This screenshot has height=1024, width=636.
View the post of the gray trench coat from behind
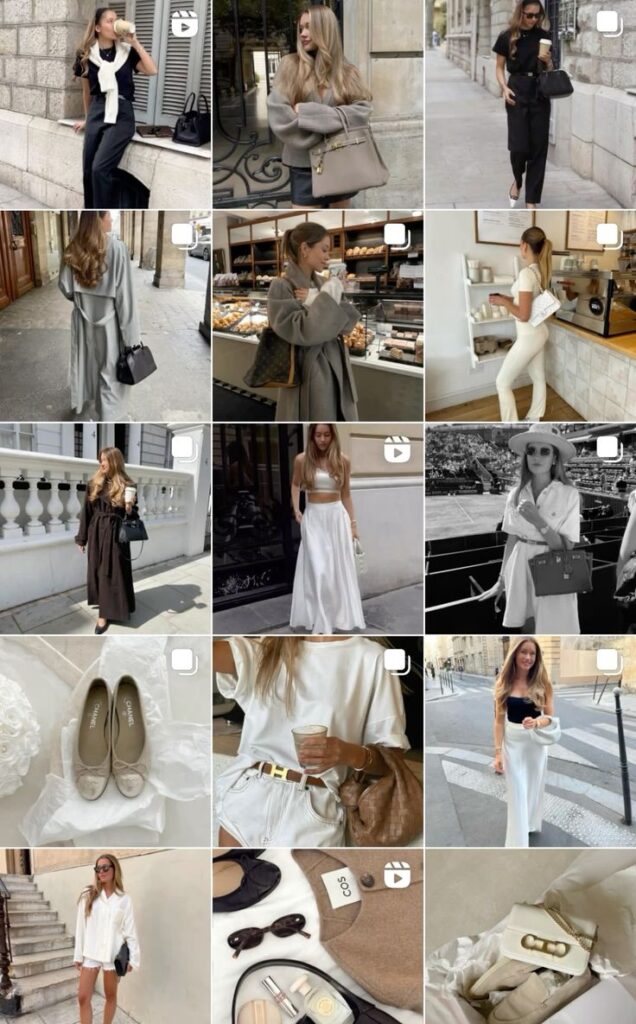click(x=105, y=315)
